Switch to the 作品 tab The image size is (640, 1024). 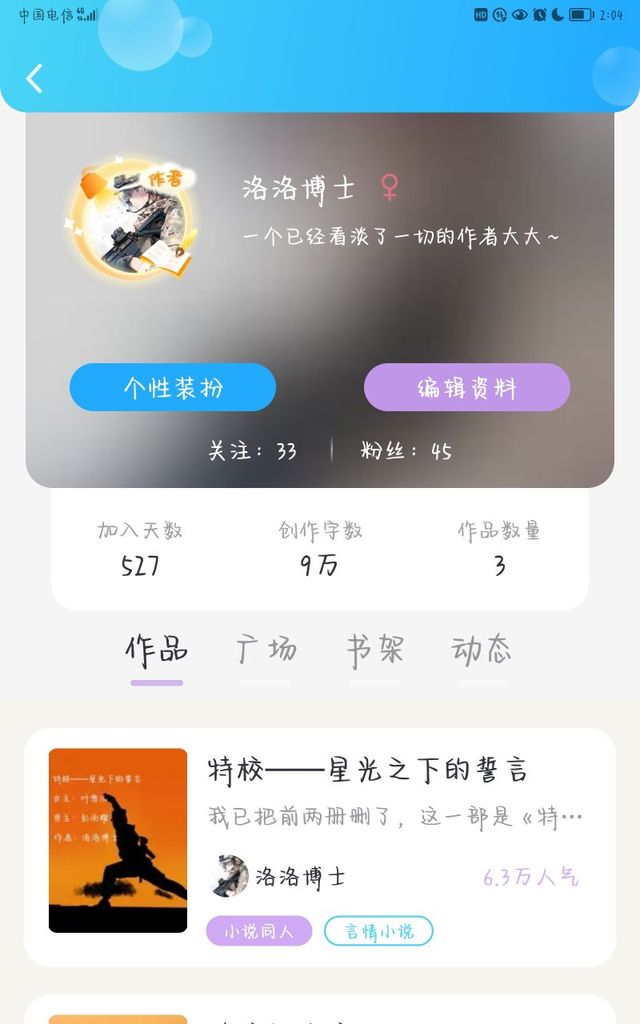(156, 650)
